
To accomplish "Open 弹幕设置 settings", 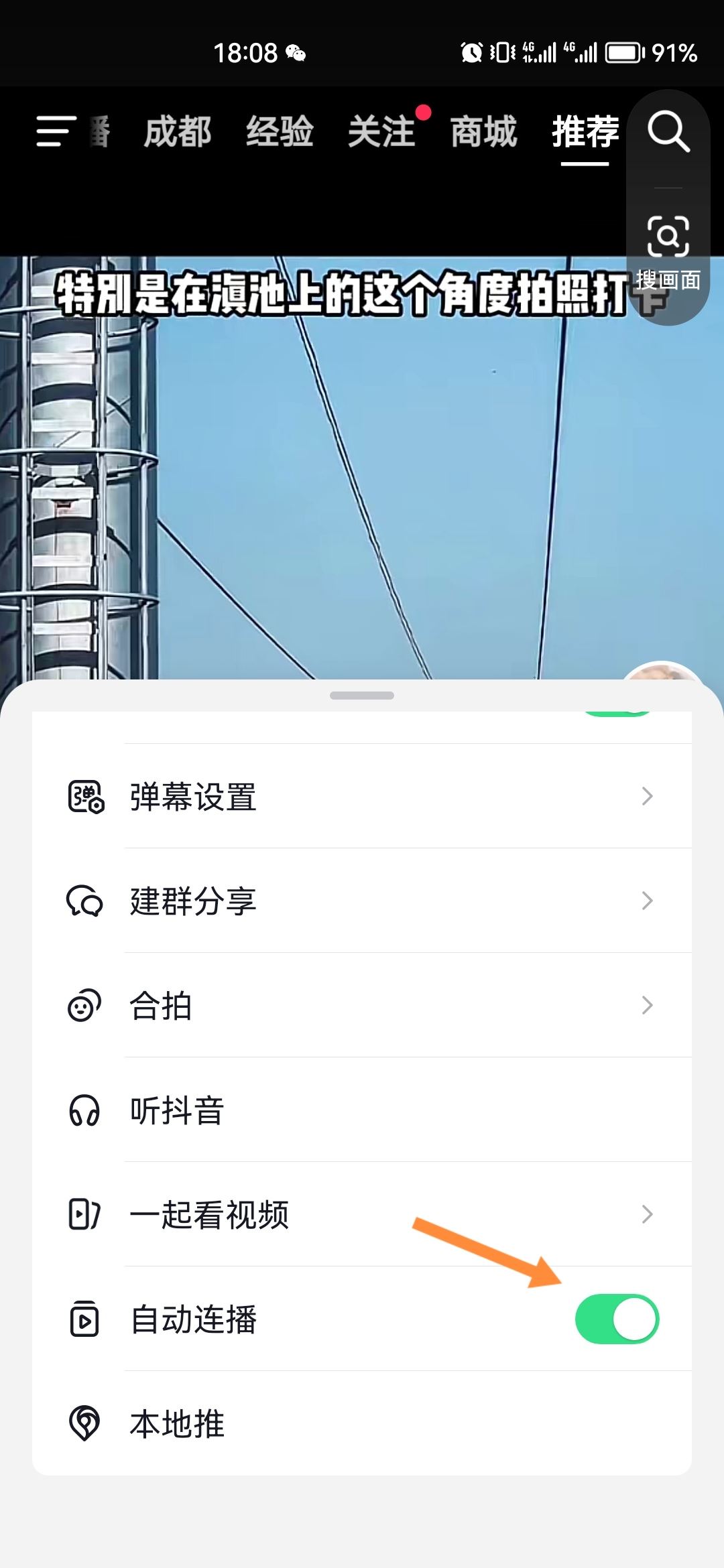I will (362, 797).
